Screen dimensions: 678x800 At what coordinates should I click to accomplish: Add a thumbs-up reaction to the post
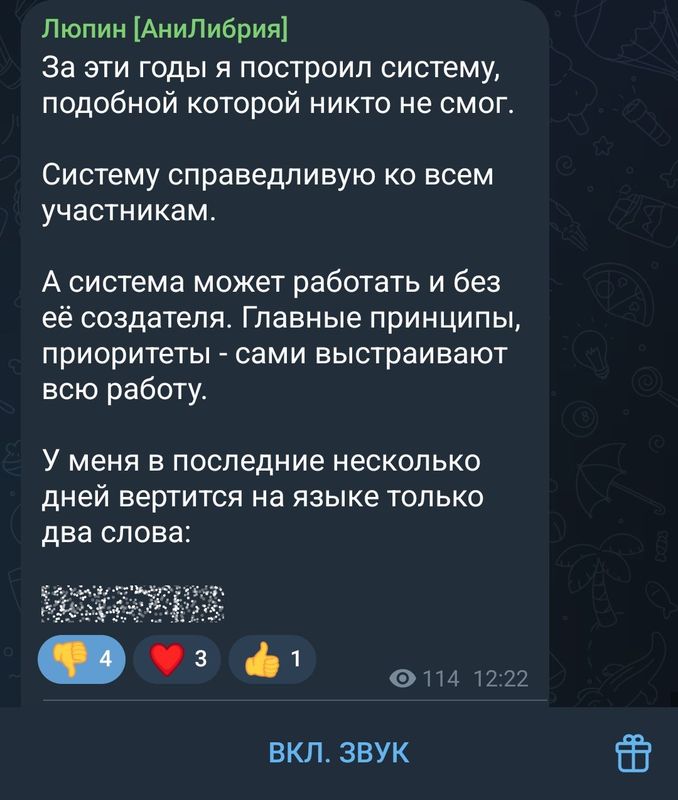[272, 658]
